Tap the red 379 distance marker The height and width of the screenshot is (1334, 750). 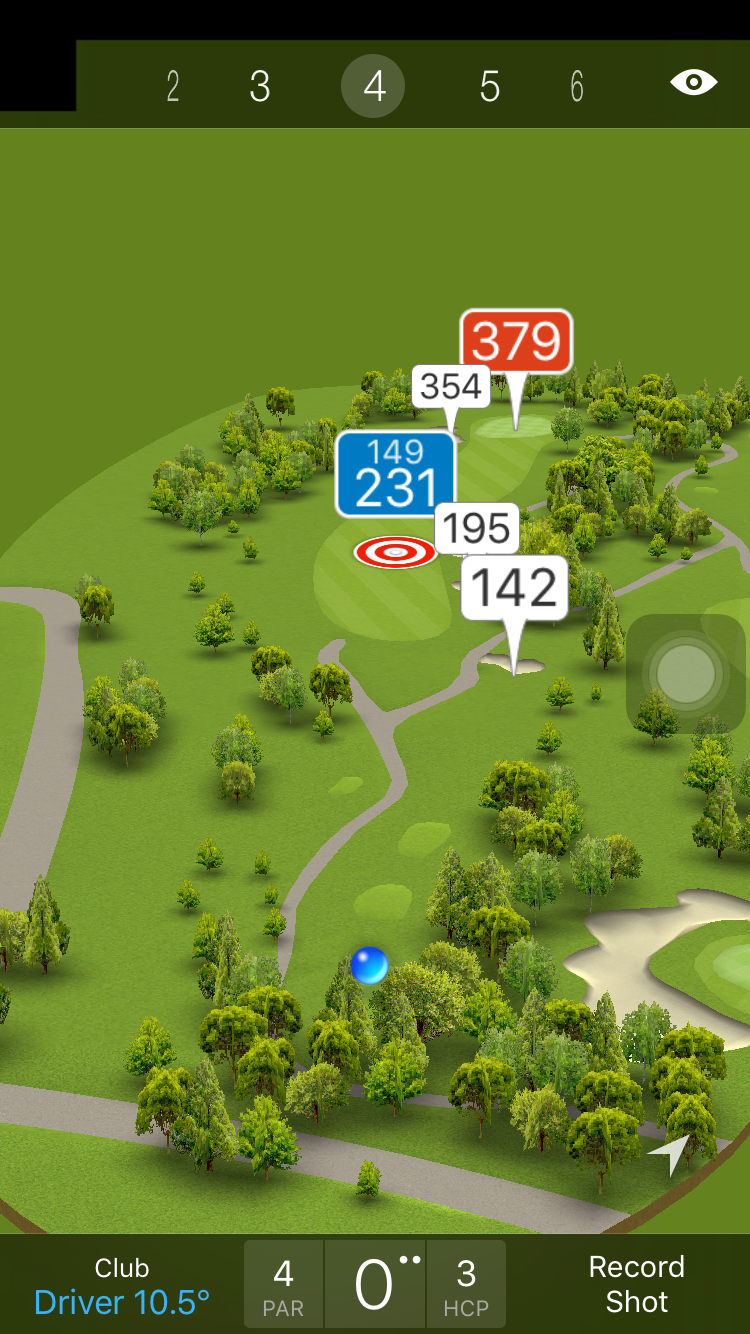516,343
